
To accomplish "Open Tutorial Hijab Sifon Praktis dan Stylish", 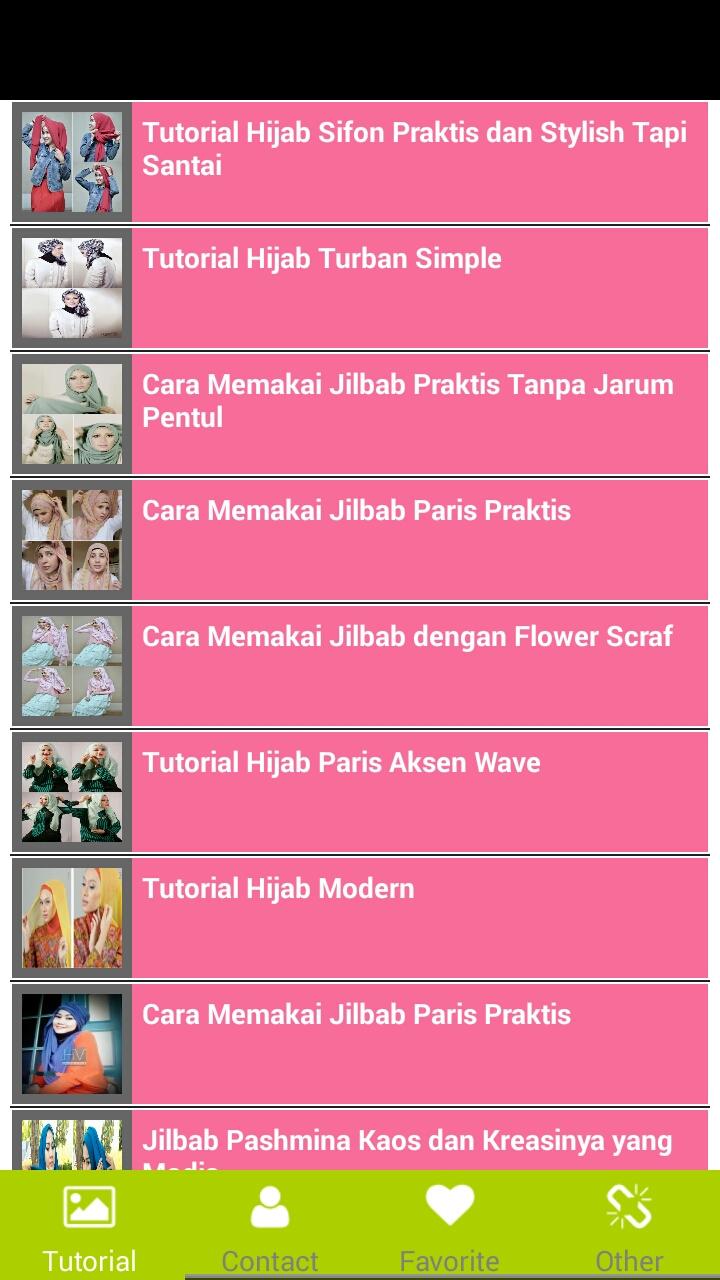I will tap(414, 160).
